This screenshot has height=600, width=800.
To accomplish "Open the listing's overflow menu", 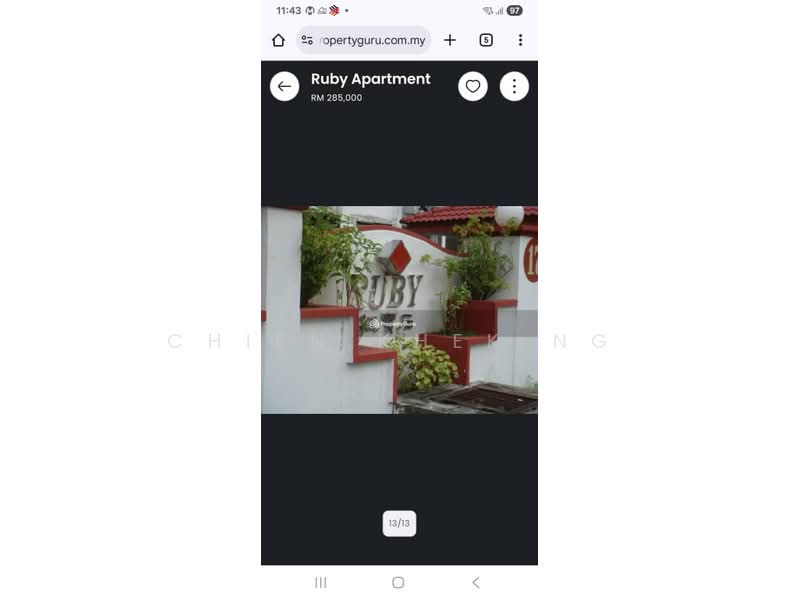I will click(x=514, y=86).
